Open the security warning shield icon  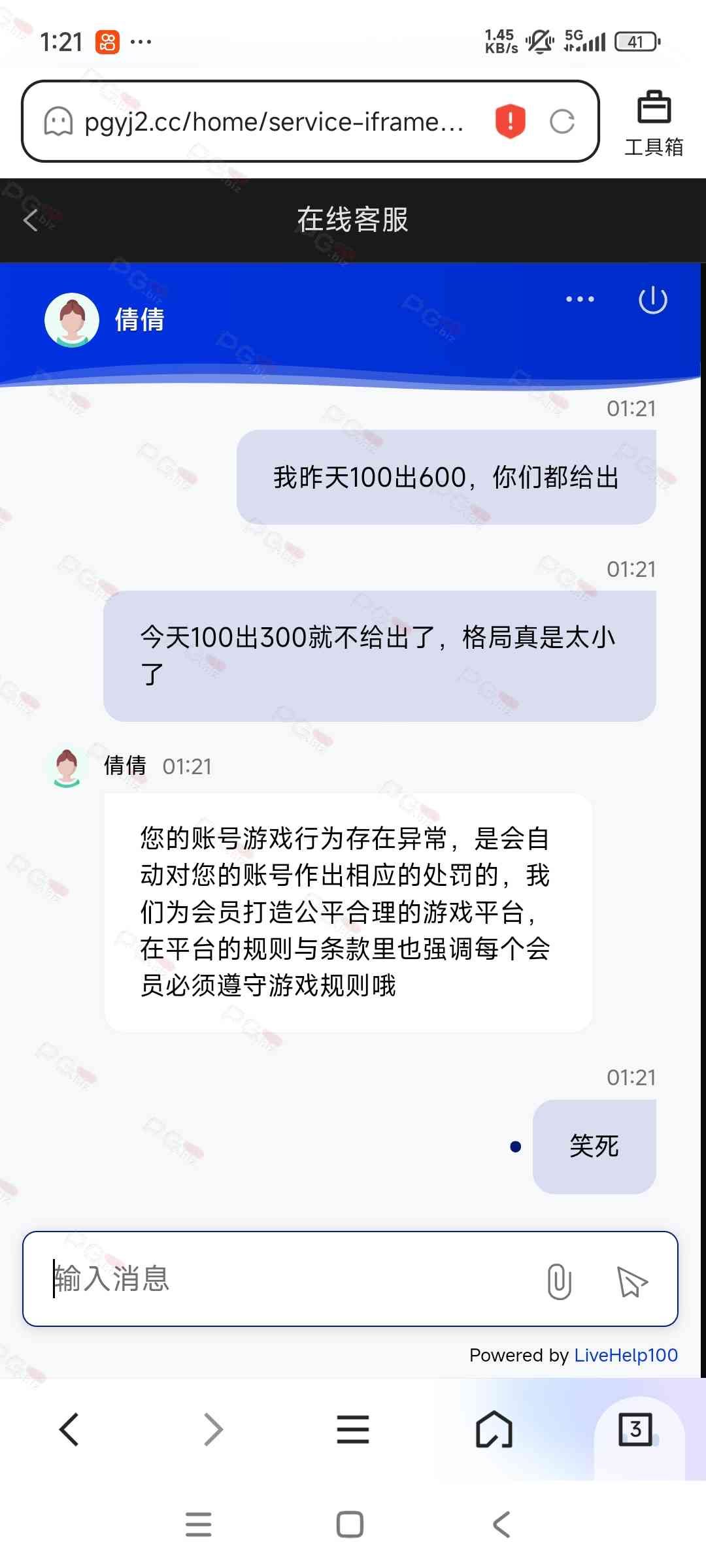pos(510,121)
